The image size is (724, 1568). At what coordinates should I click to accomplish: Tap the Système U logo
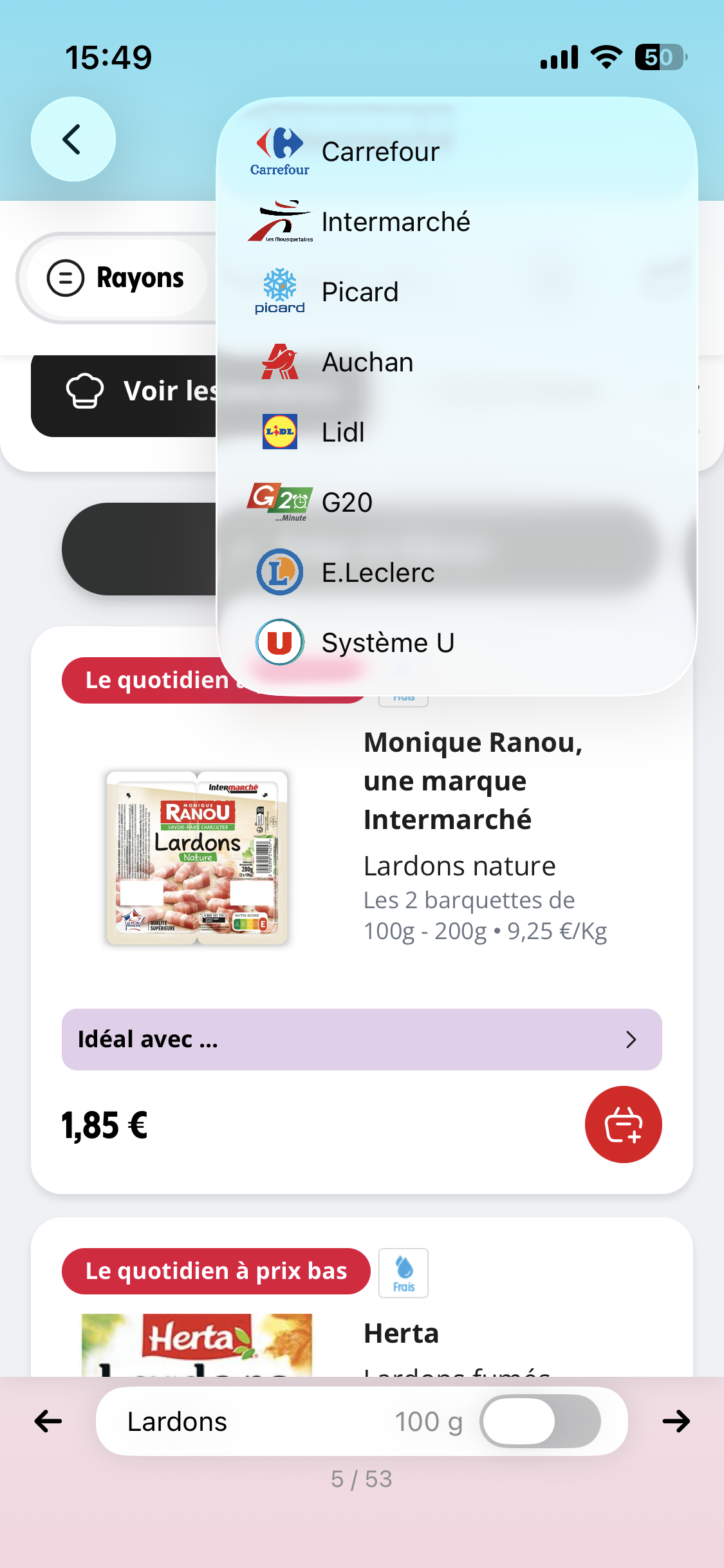[279, 642]
